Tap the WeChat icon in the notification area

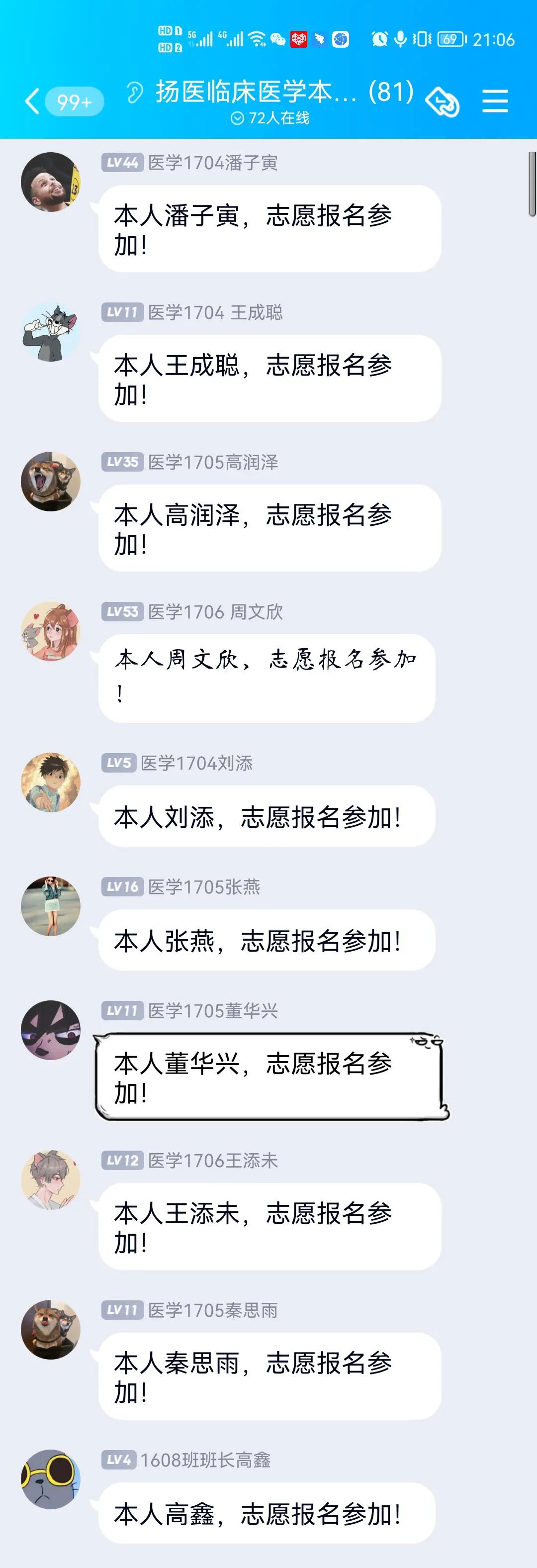pyautogui.click(x=277, y=39)
